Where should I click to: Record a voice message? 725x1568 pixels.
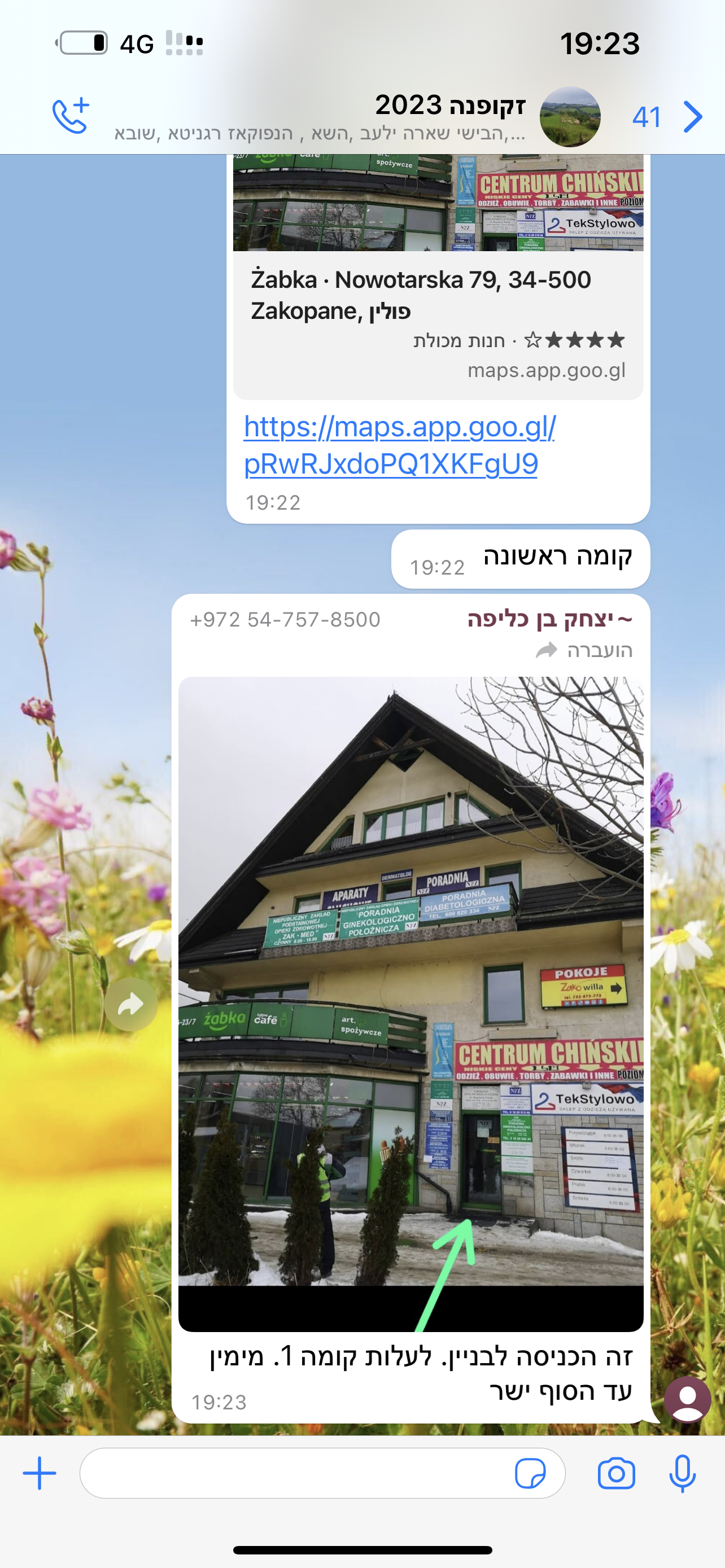pyautogui.click(x=682, y=1474)
